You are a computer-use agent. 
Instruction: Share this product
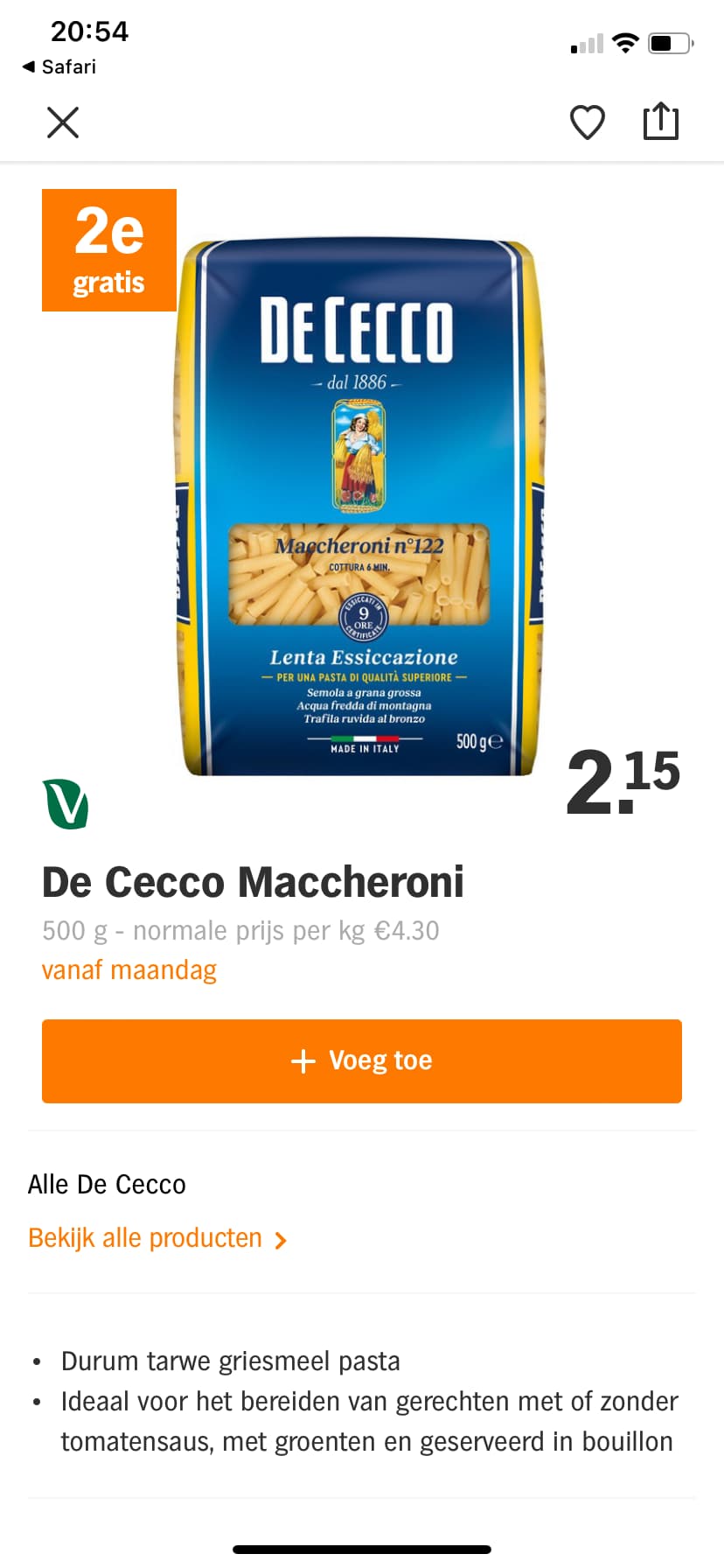pyautogui.click(x=661, y=121)
